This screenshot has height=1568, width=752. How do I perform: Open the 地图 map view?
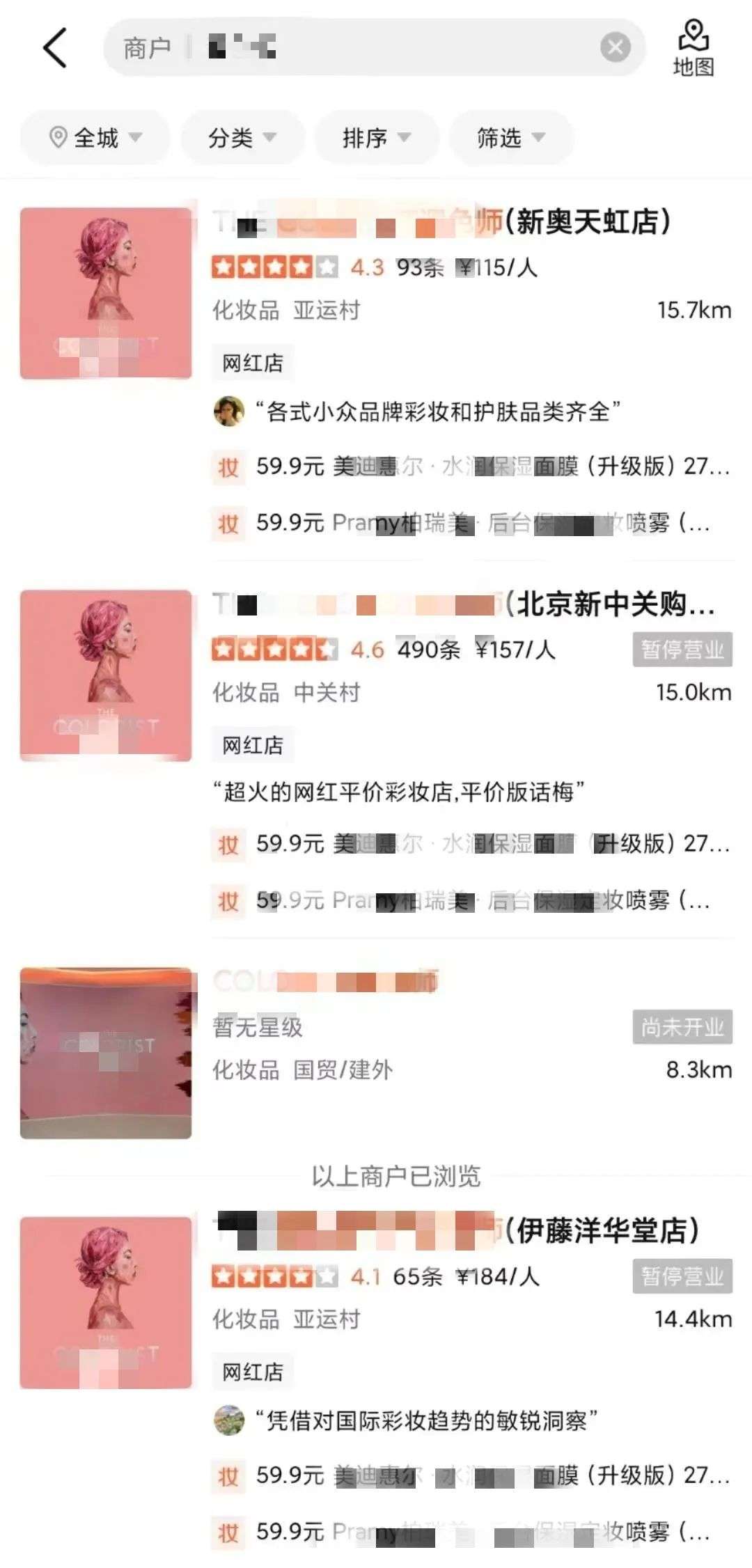coord(694,47)
